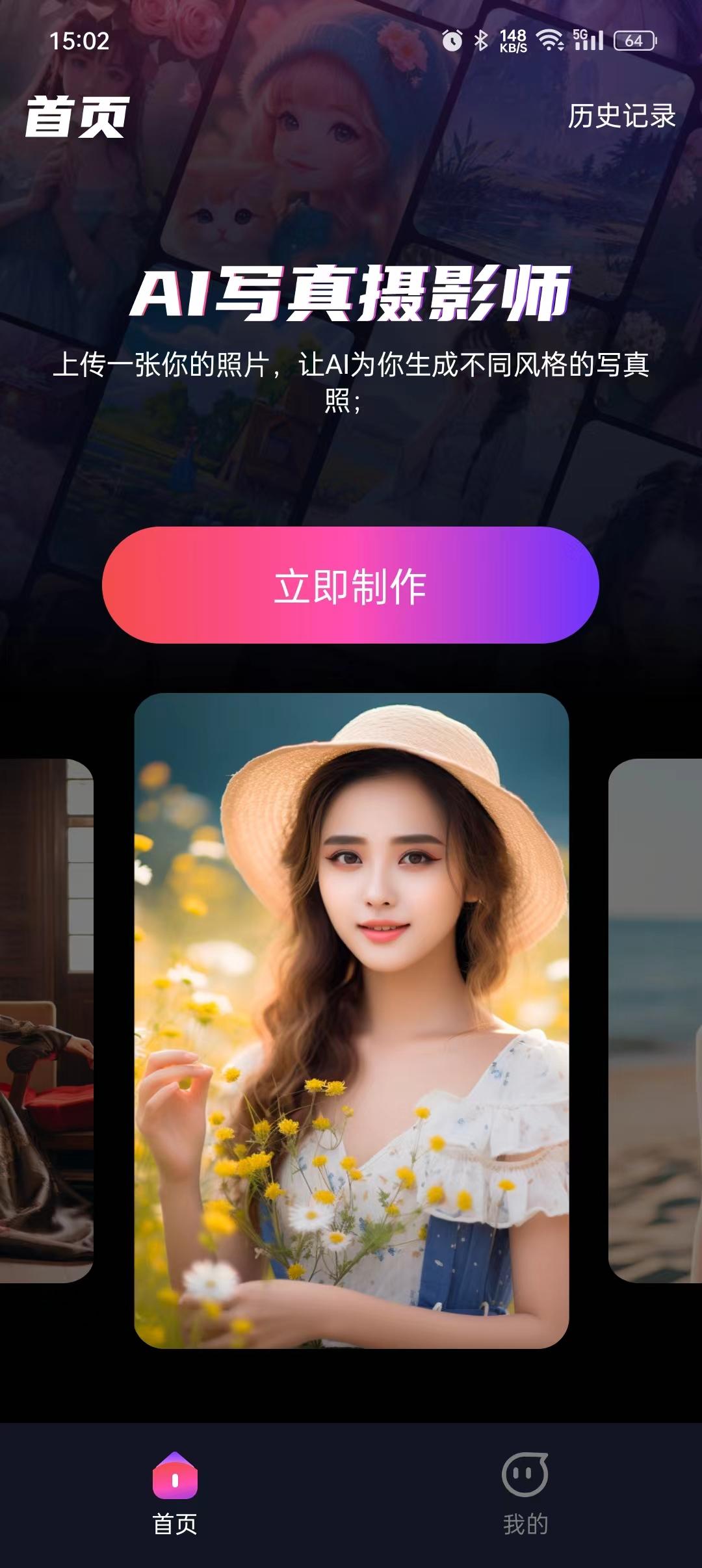Select the 首页 home tab
702x1568 pixels.
click(175, 1490)
